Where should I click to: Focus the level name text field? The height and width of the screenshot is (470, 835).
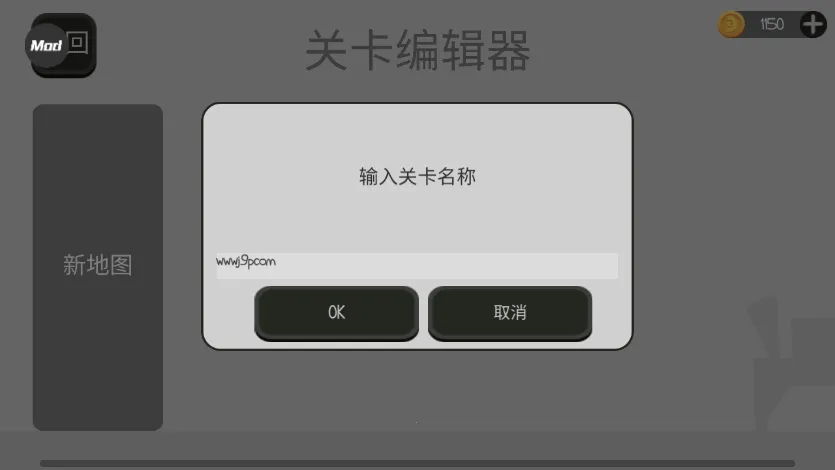pyautogui.click(x=417, y=264)
